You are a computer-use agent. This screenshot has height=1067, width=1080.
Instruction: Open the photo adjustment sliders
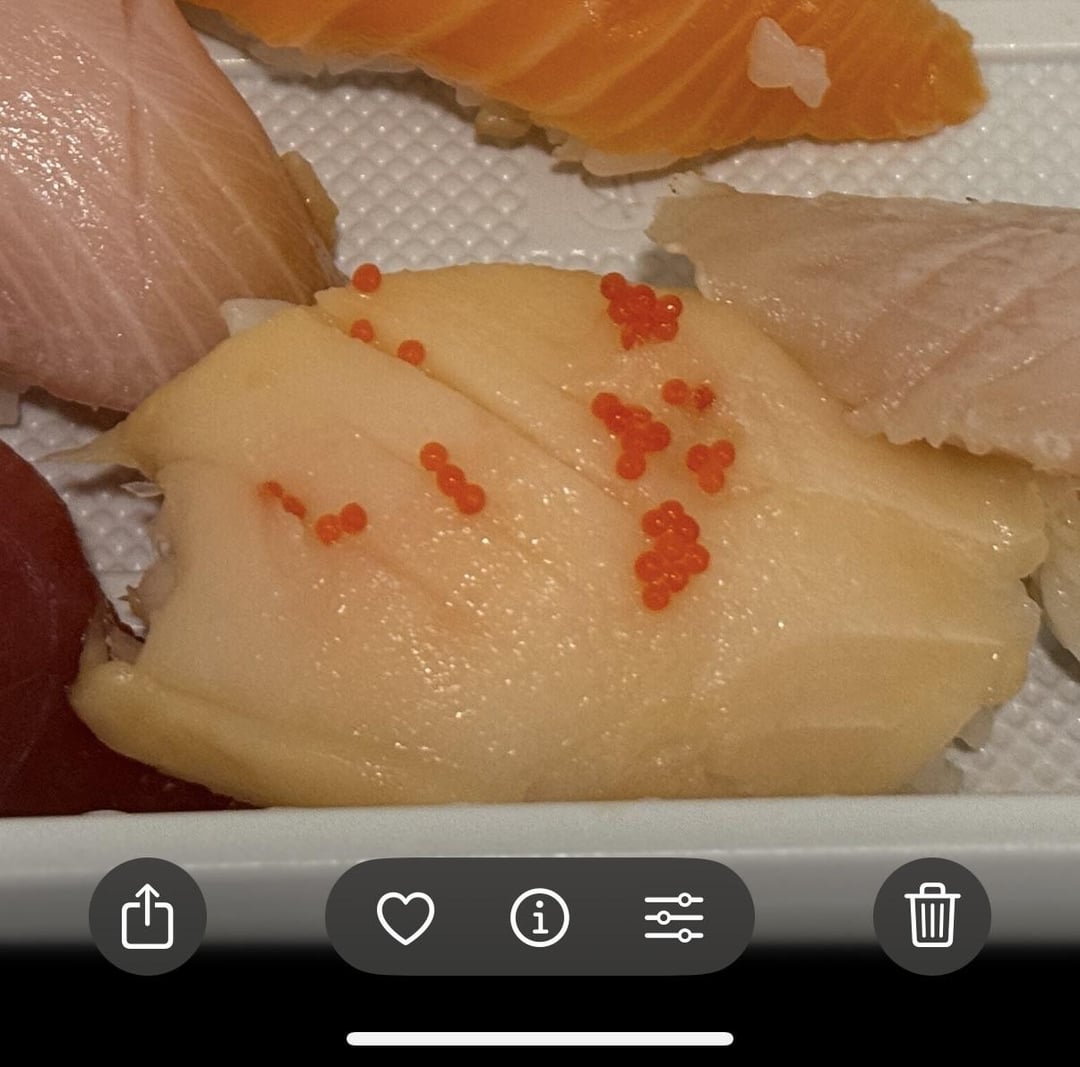point(674,917)
